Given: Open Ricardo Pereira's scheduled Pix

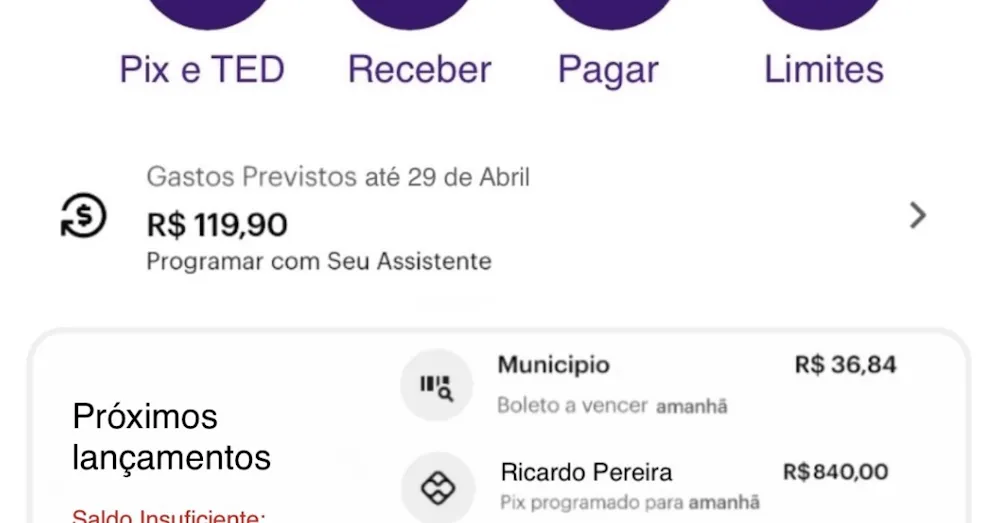Looking at the screenshot, I should [660, 485].
